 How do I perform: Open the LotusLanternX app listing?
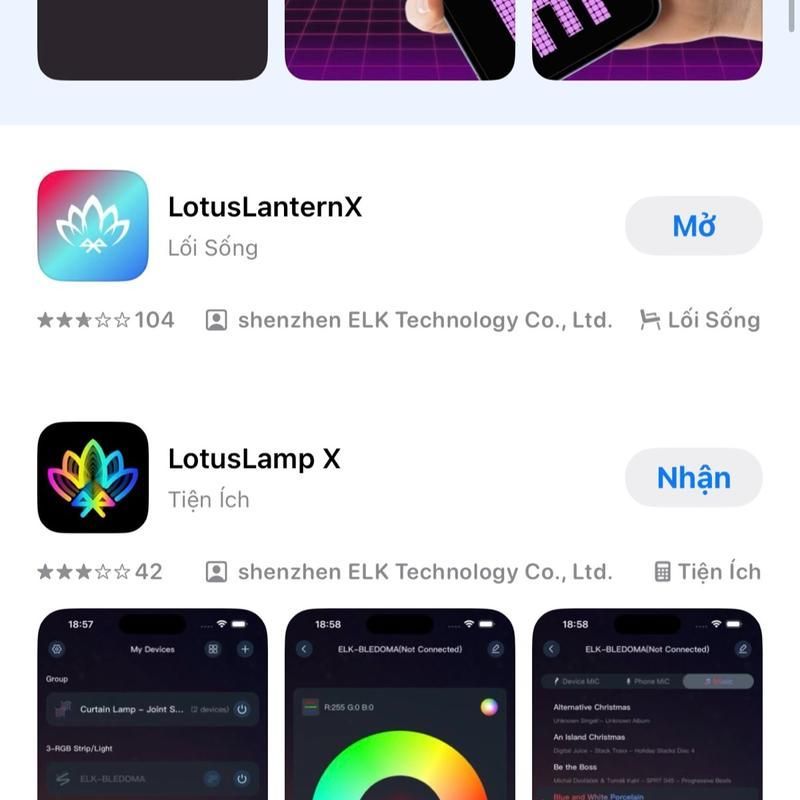pos(265,208)
